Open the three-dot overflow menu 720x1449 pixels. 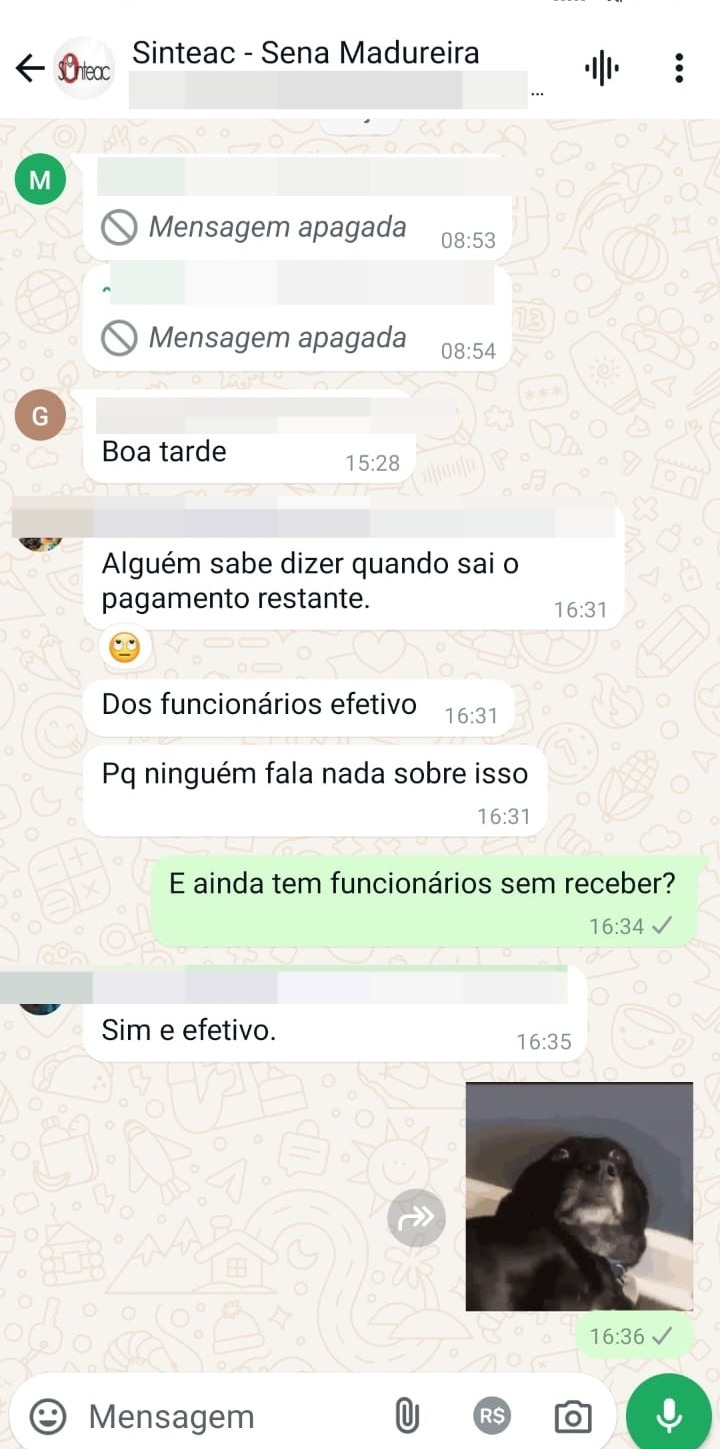click(679, 68)
